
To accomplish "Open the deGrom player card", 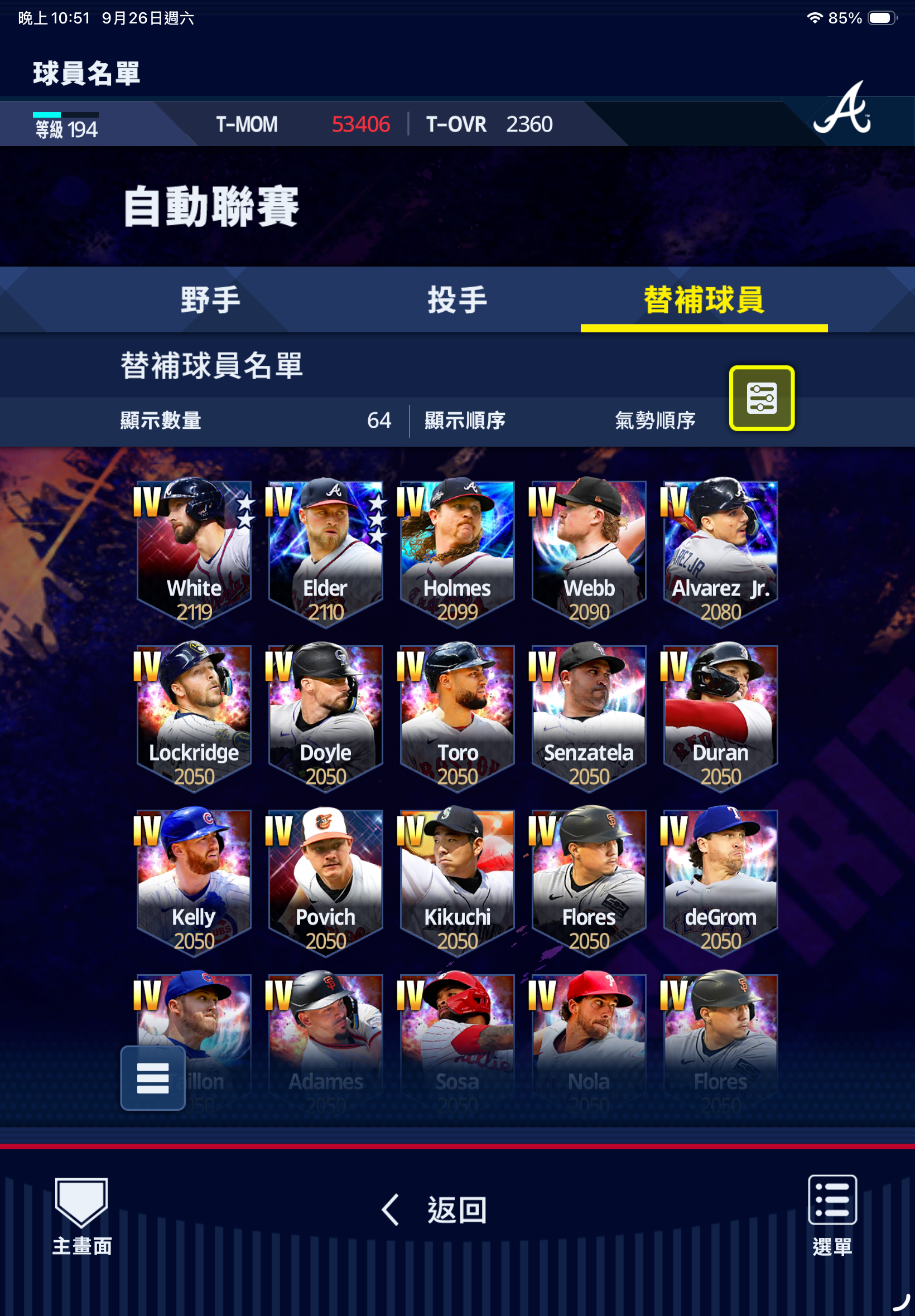I will (x=721, y=880).
